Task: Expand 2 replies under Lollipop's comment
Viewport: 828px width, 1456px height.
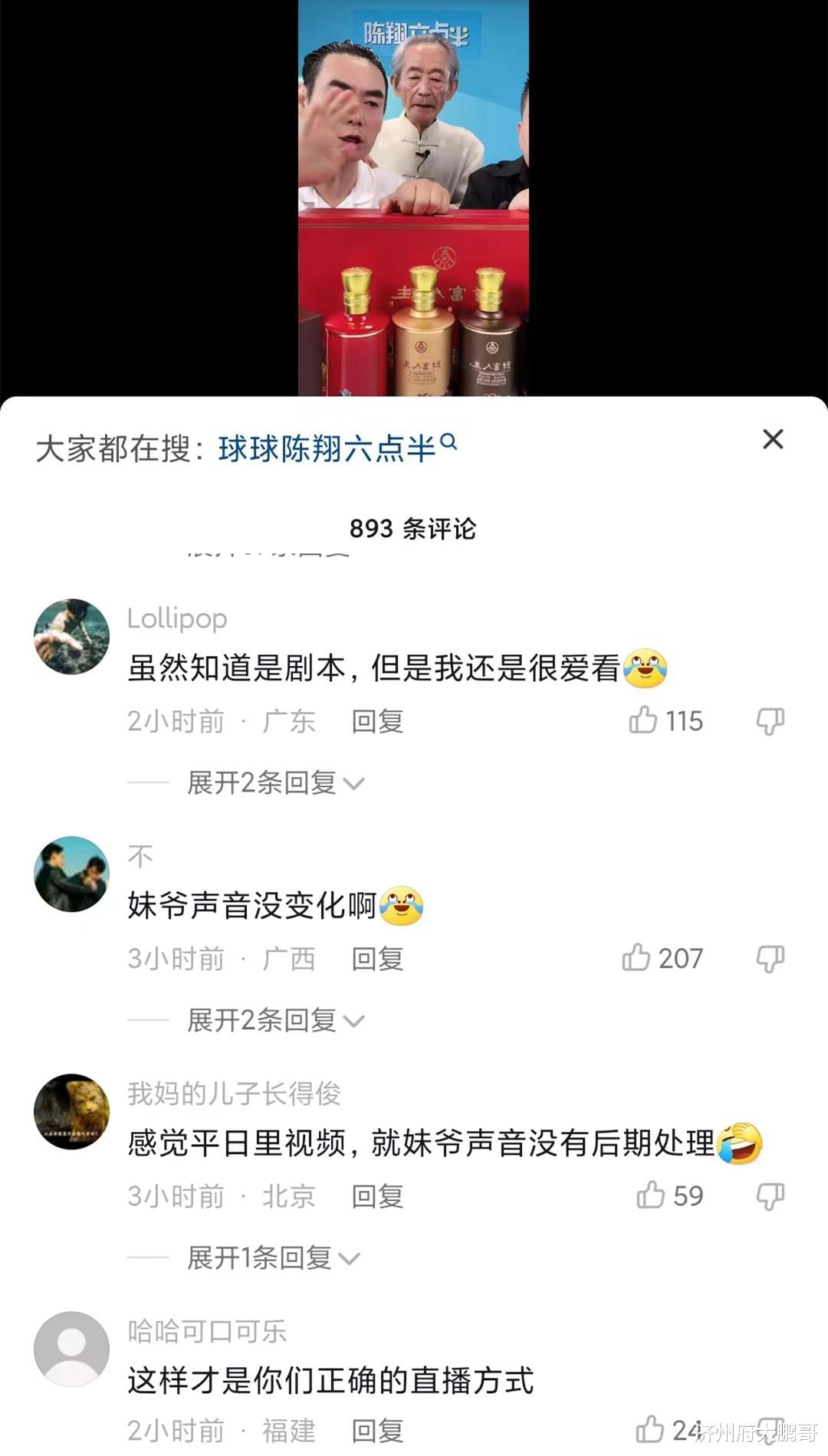Action: point(274,782)
